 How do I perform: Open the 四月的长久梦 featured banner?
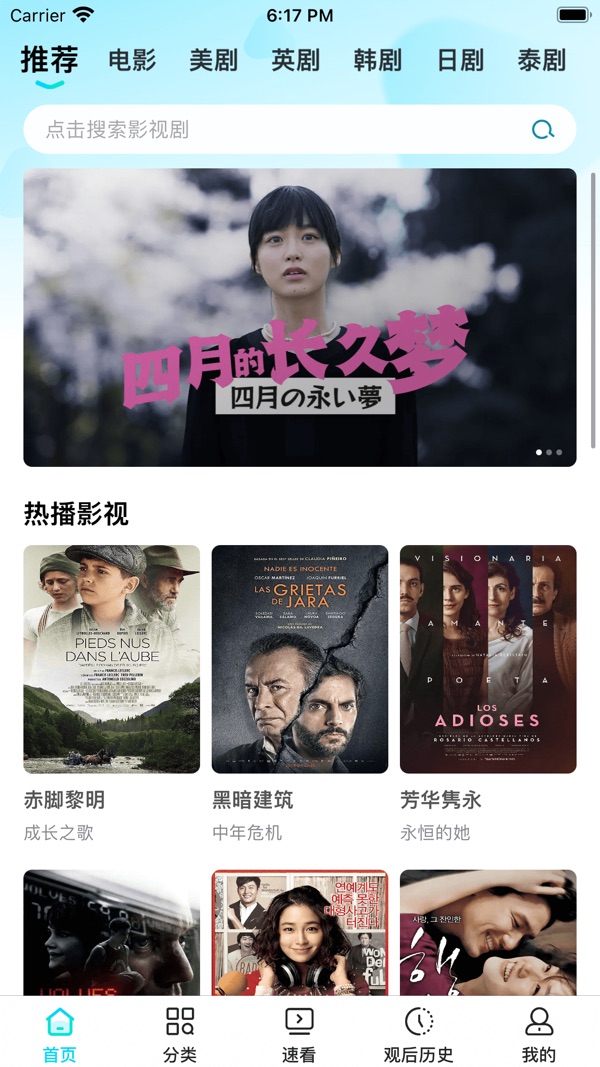click(x=300, y=317)
